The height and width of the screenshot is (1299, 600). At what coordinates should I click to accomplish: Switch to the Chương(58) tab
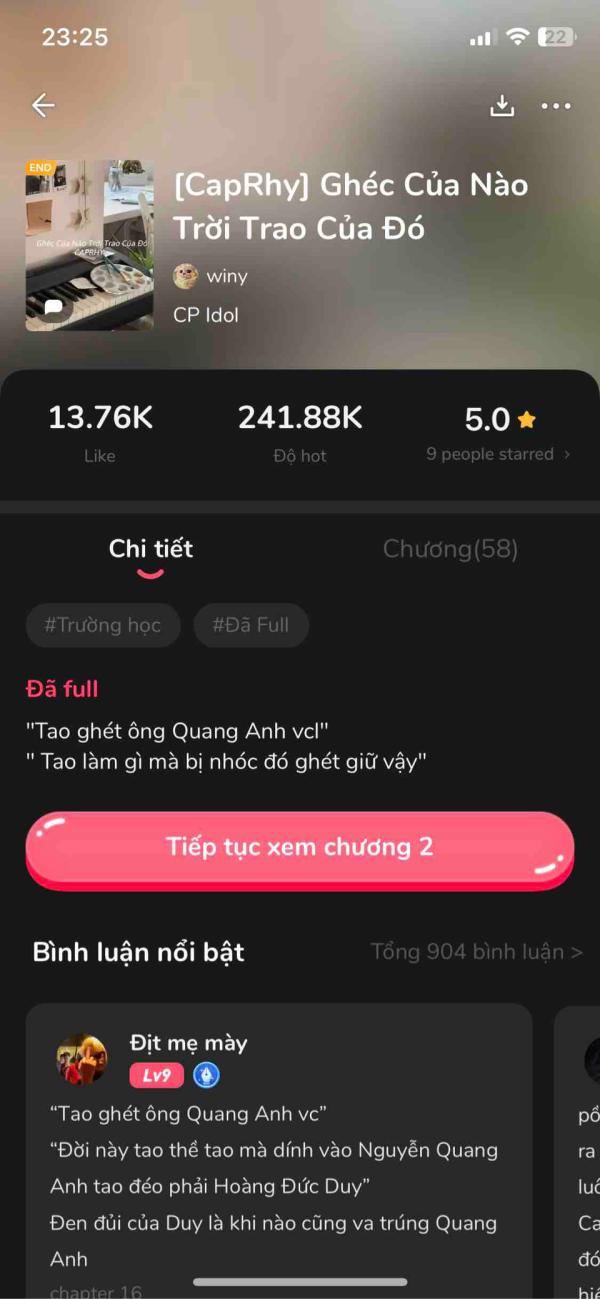[x=450, y=549]
